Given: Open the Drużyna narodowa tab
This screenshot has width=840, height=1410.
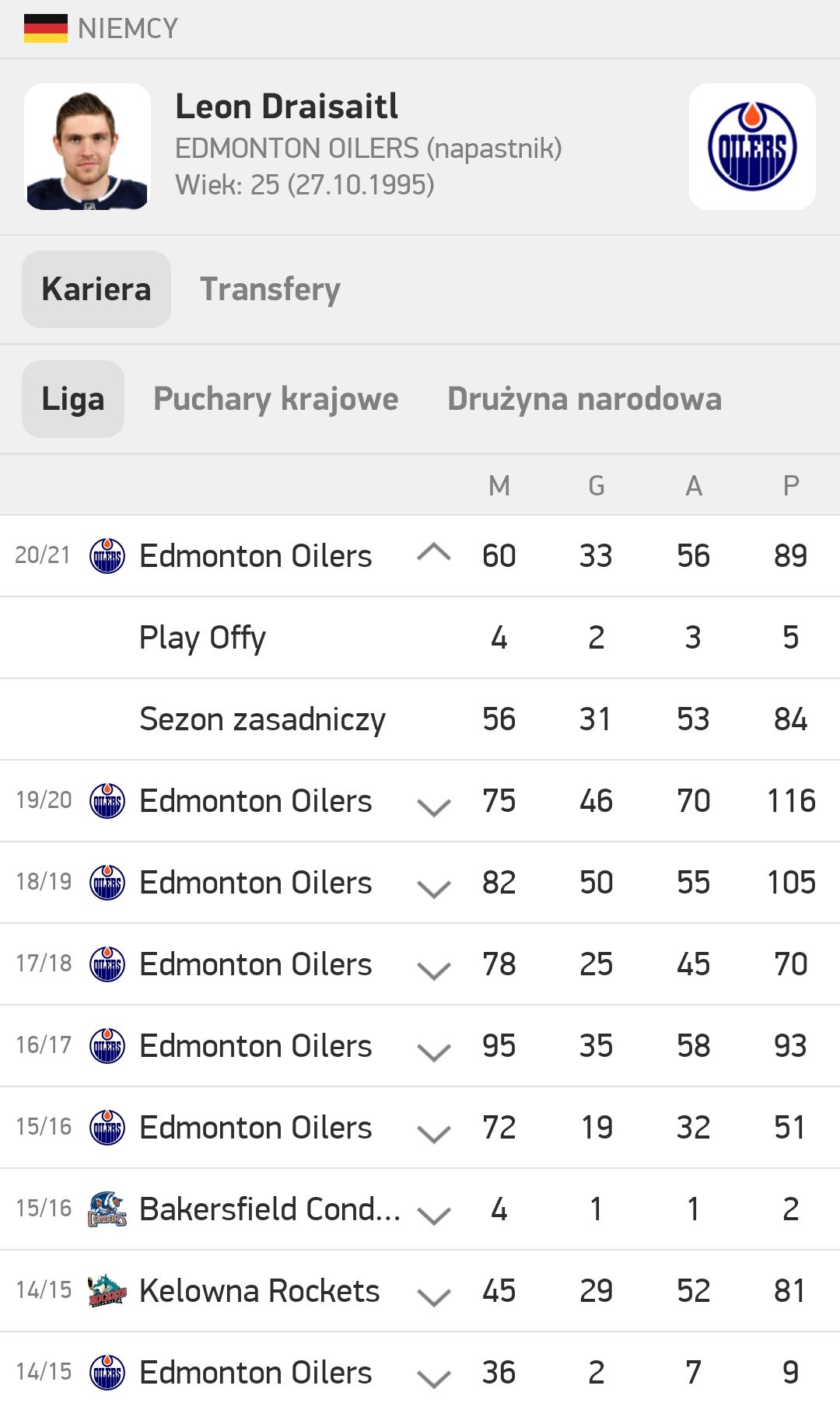Looking at the screenshot, I should click(x=584, y=399).
